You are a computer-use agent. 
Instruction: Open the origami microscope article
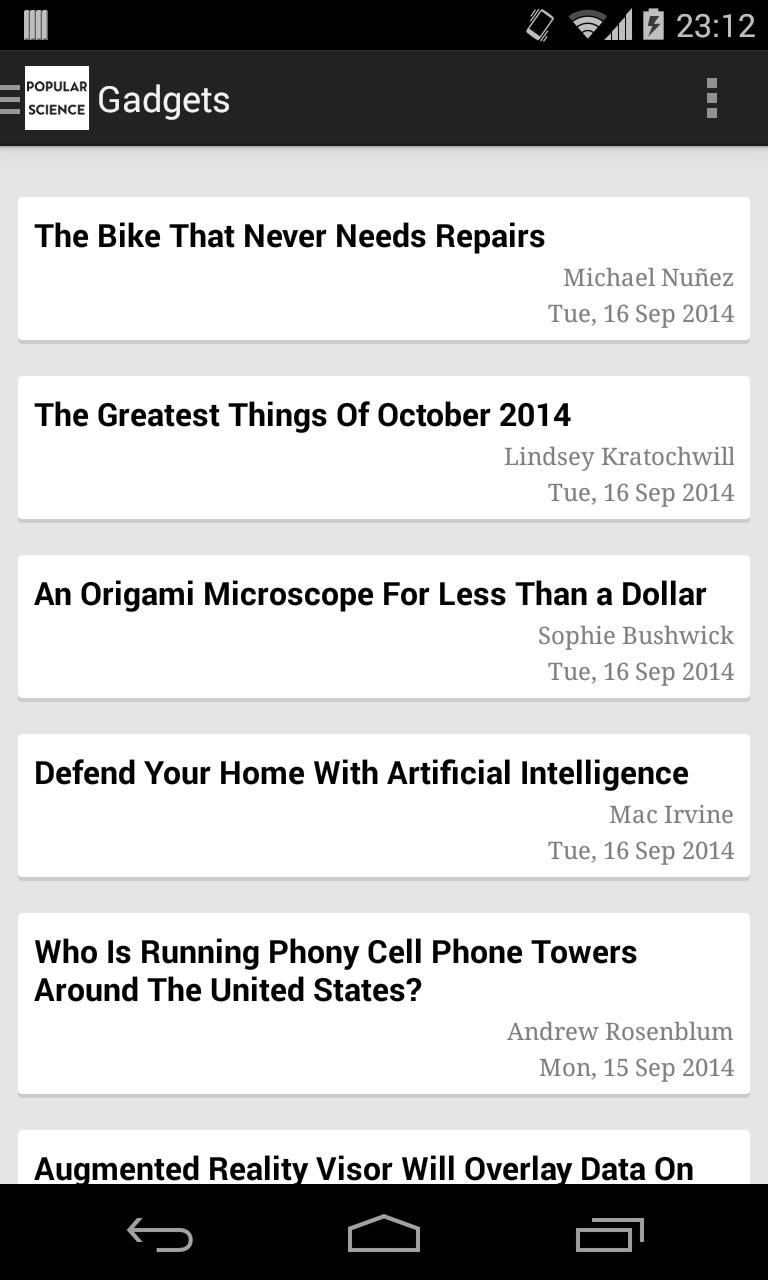click(383, 626)
